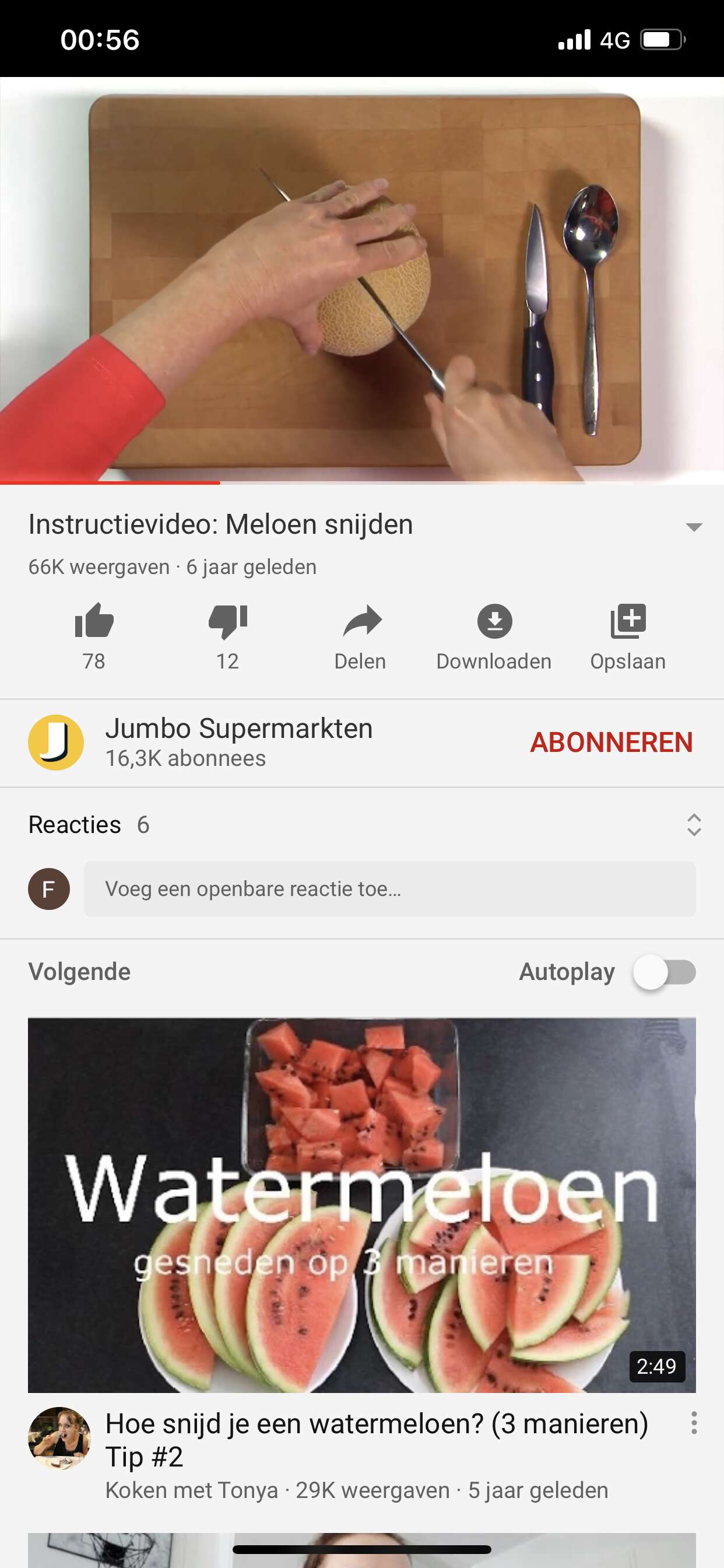Viewport: 724px width, 1568px height.
Task: Open the Watermeloen video thumbnail
Action: [x=362, y=1205]
